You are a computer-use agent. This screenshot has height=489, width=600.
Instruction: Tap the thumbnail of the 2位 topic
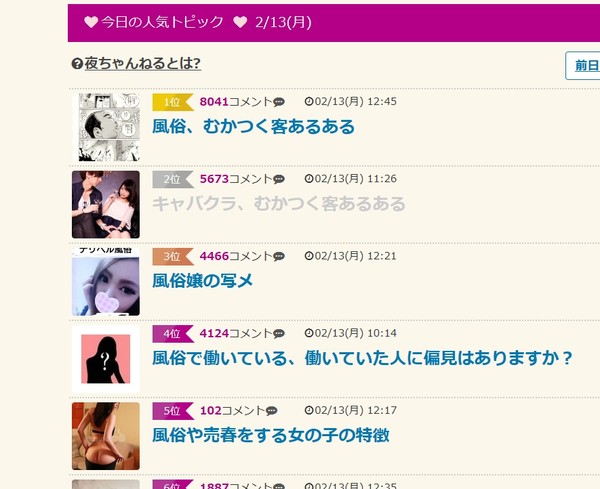pos(106,204)
